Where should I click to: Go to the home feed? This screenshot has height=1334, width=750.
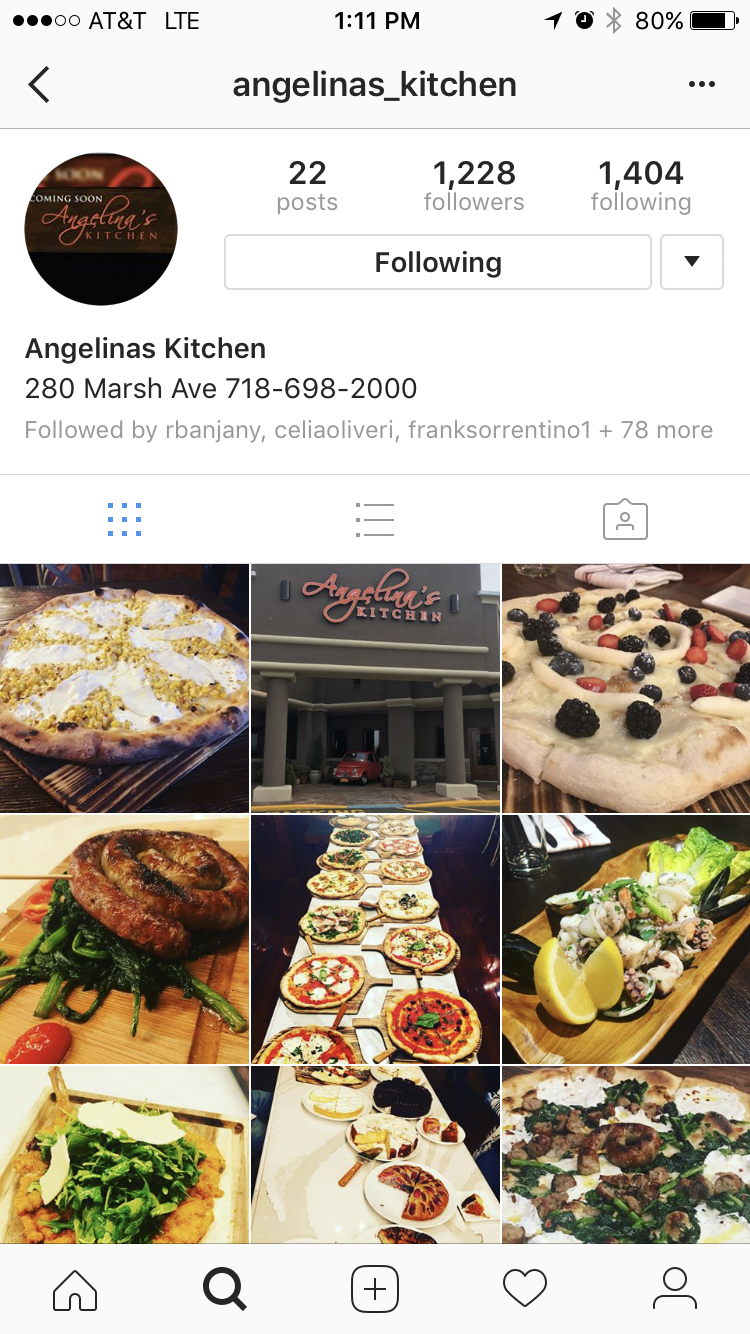75,1288
